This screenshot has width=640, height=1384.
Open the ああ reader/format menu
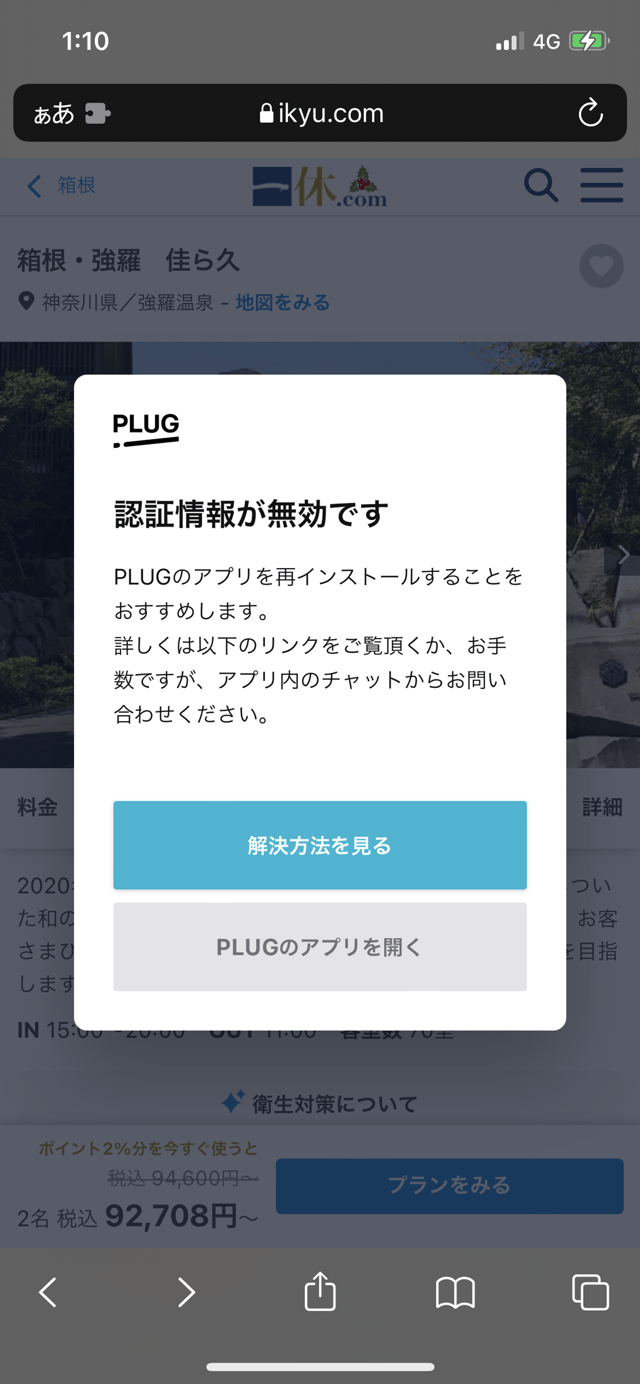click(54, 113)
